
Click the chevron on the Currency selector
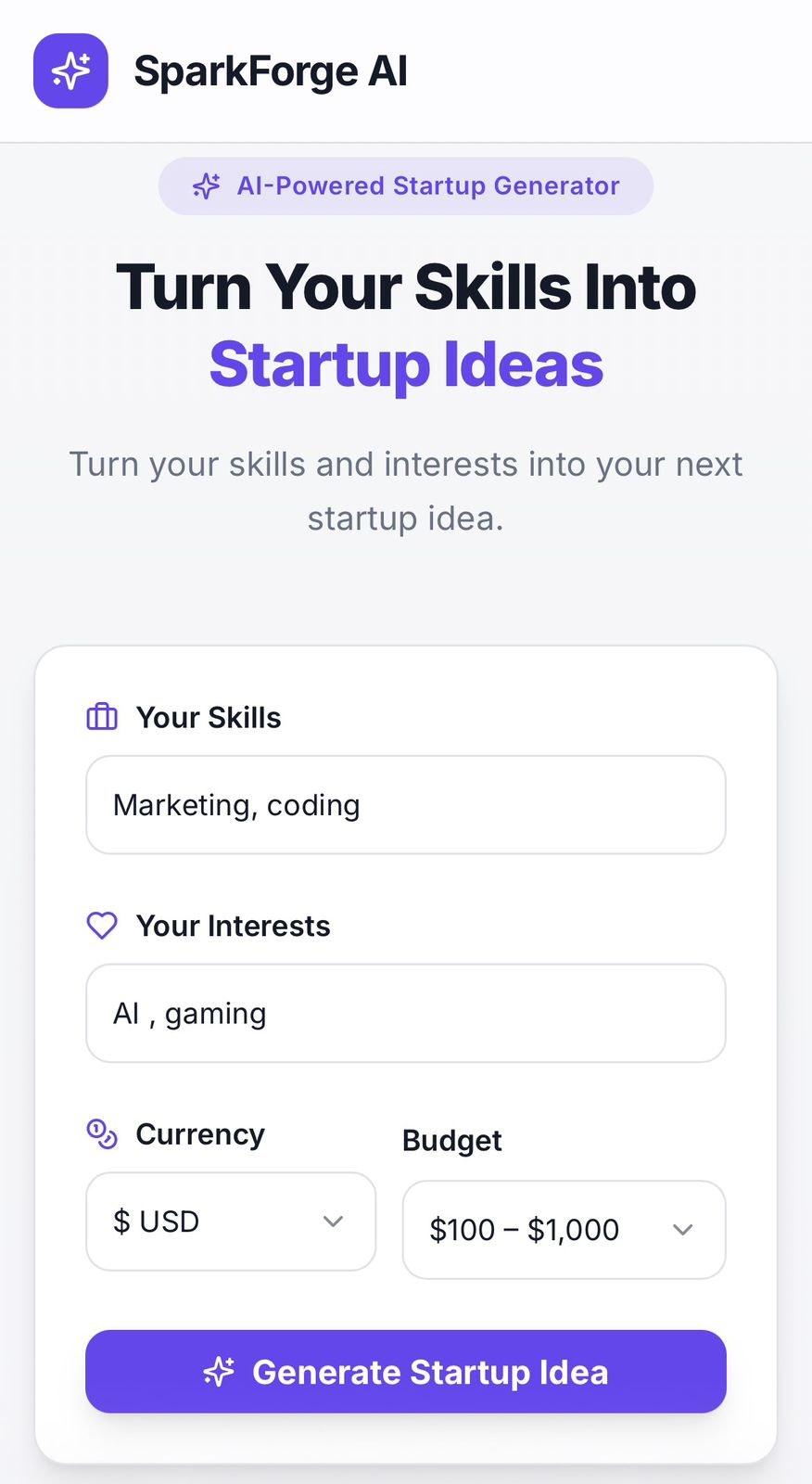click(334, 1222)
